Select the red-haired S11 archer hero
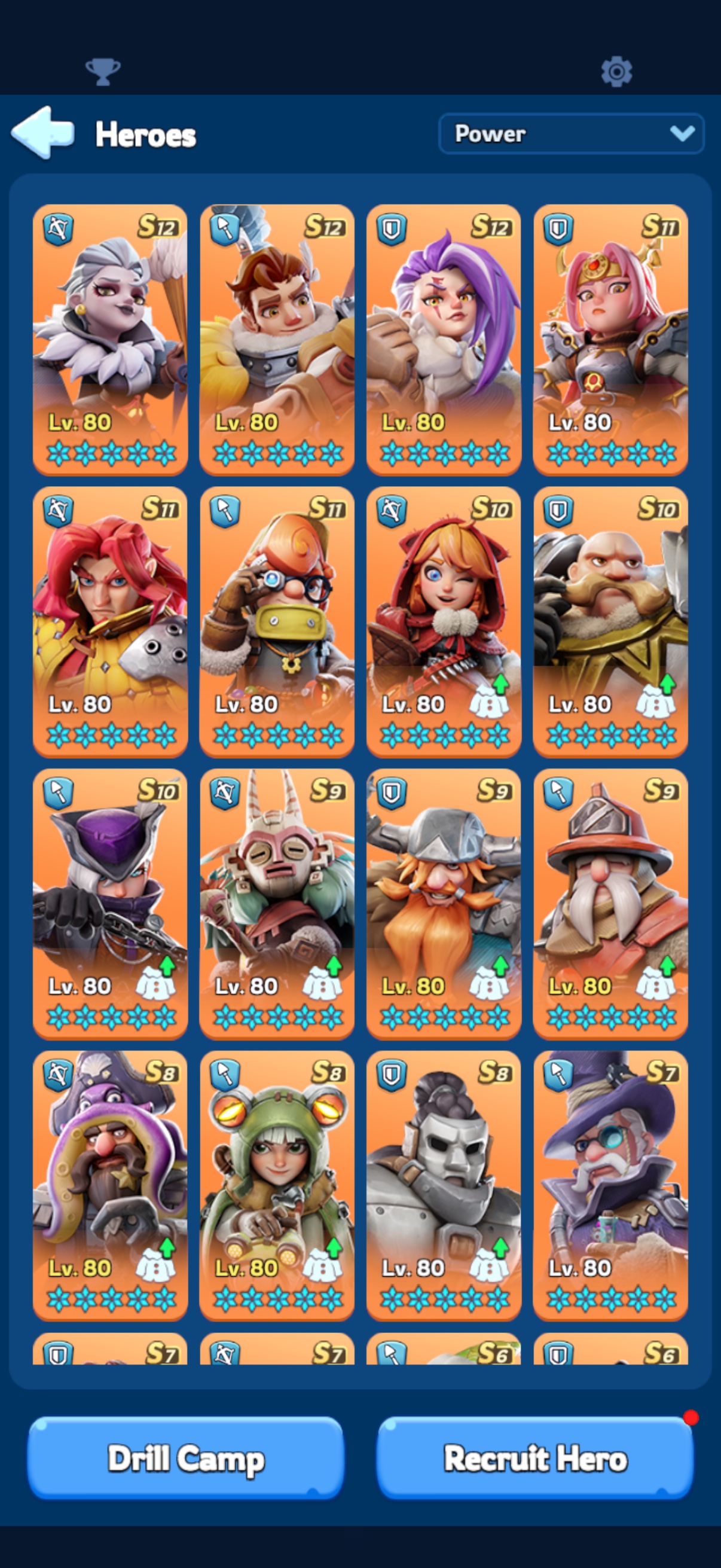The width and height of the screenshot is (721, 1568). tap(110, 621)
